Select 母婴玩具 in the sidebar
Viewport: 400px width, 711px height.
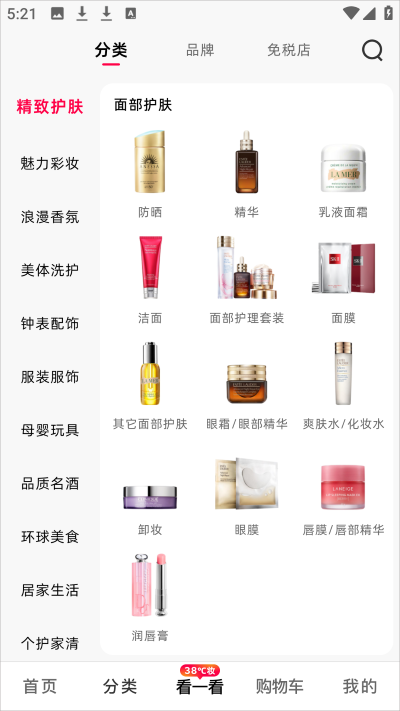(50, 430)
